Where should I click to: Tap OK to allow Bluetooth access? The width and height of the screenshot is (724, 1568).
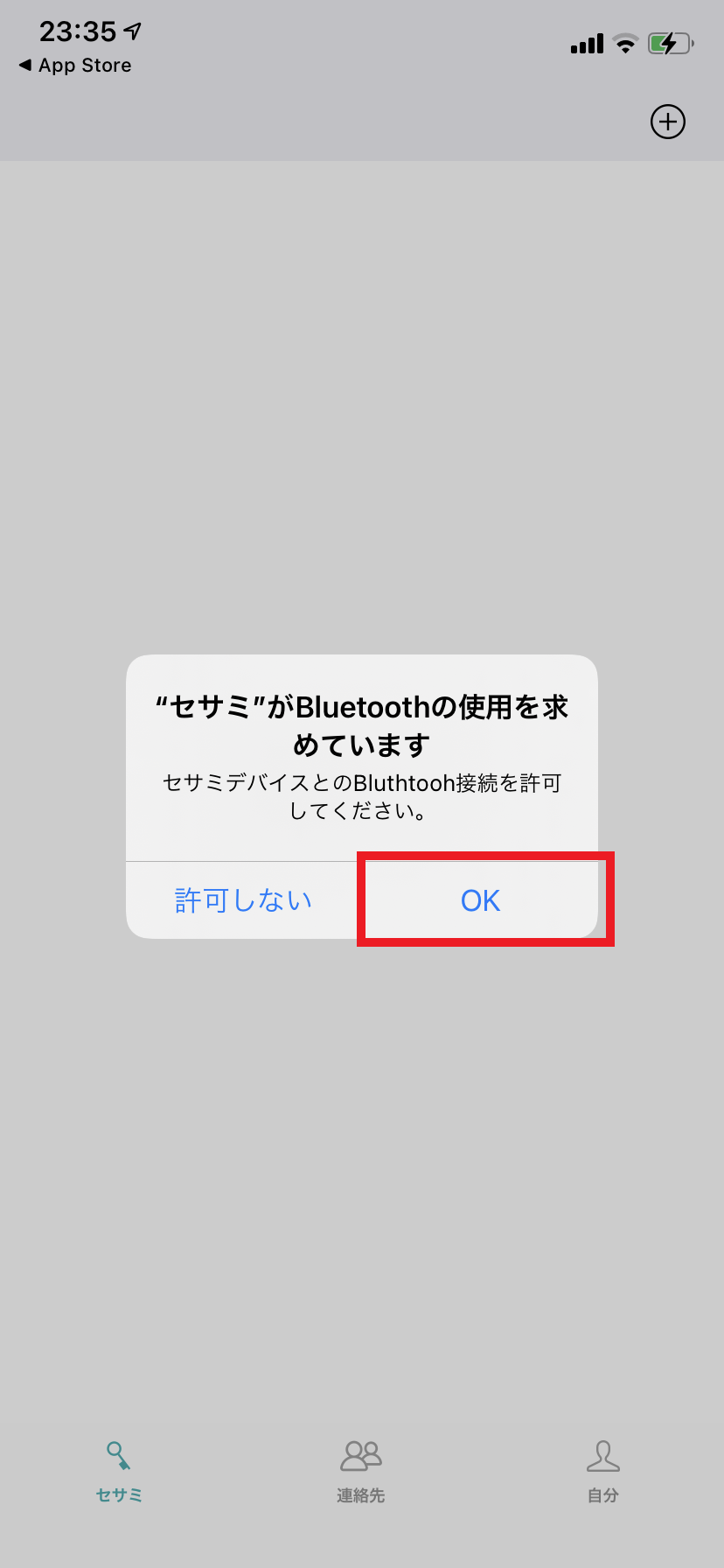click(480, 900)
